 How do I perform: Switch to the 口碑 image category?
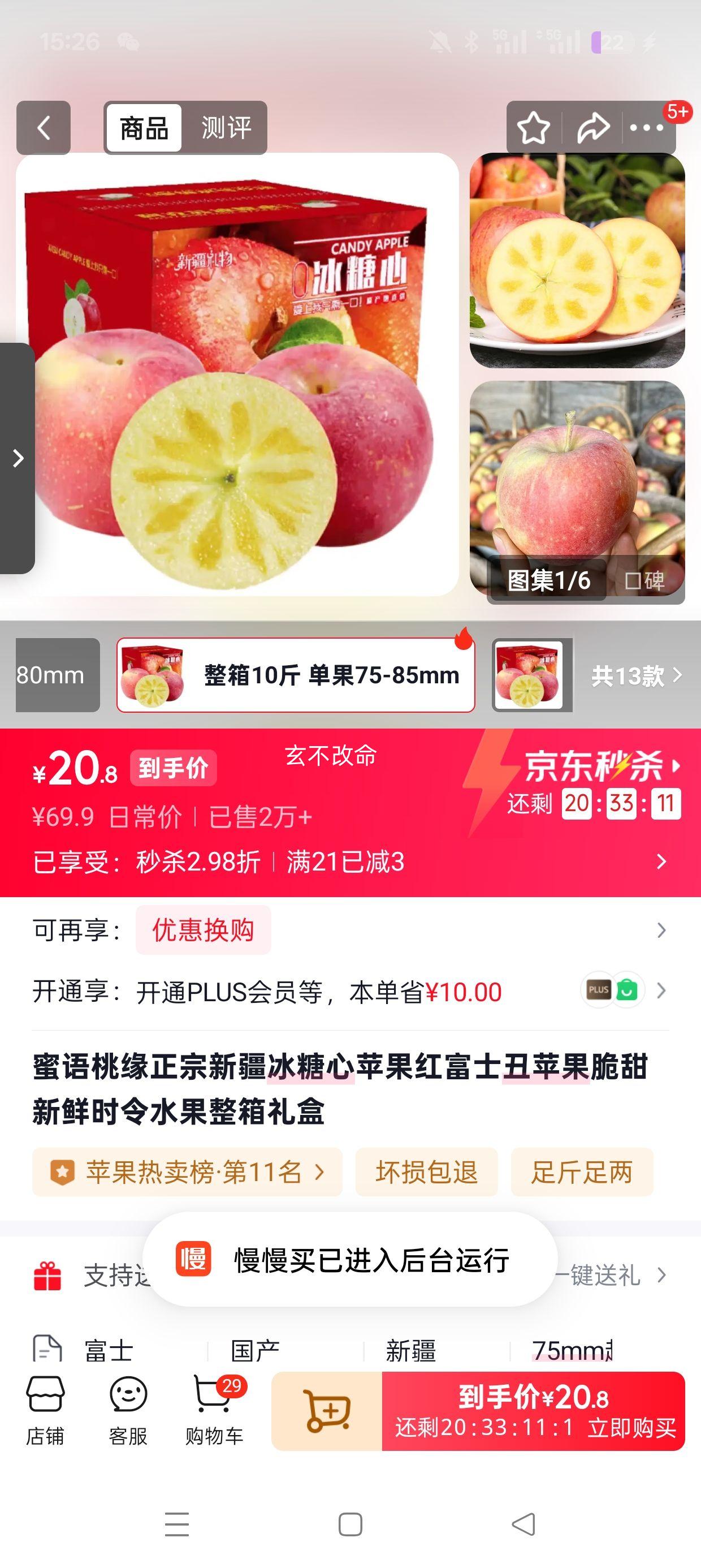pos(645,581)
